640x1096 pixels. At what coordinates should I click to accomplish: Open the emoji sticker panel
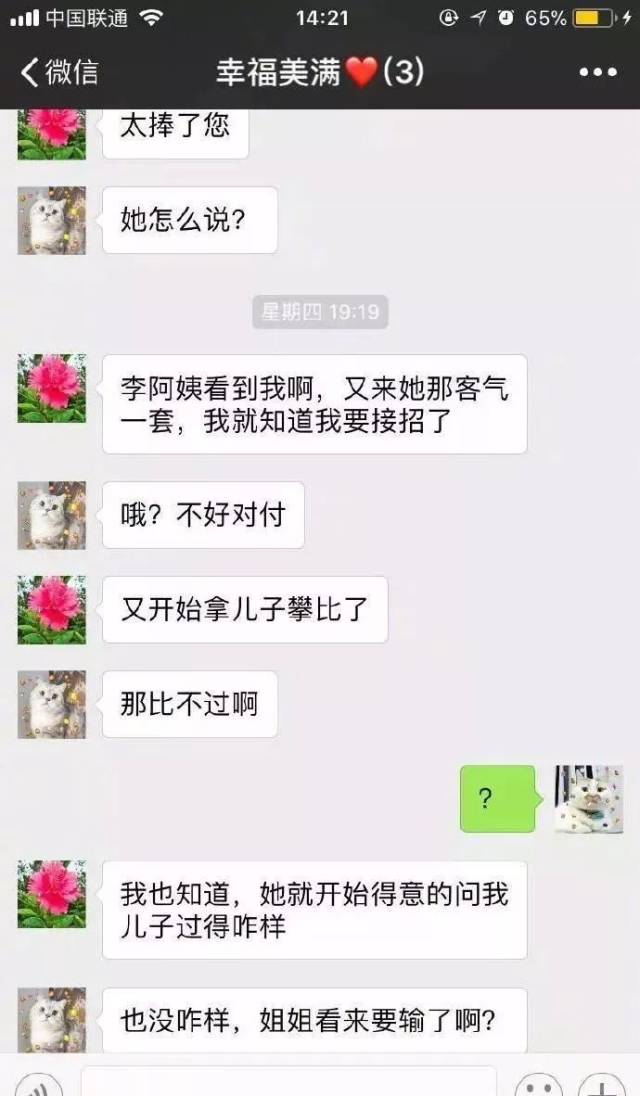pos(539,1085)
